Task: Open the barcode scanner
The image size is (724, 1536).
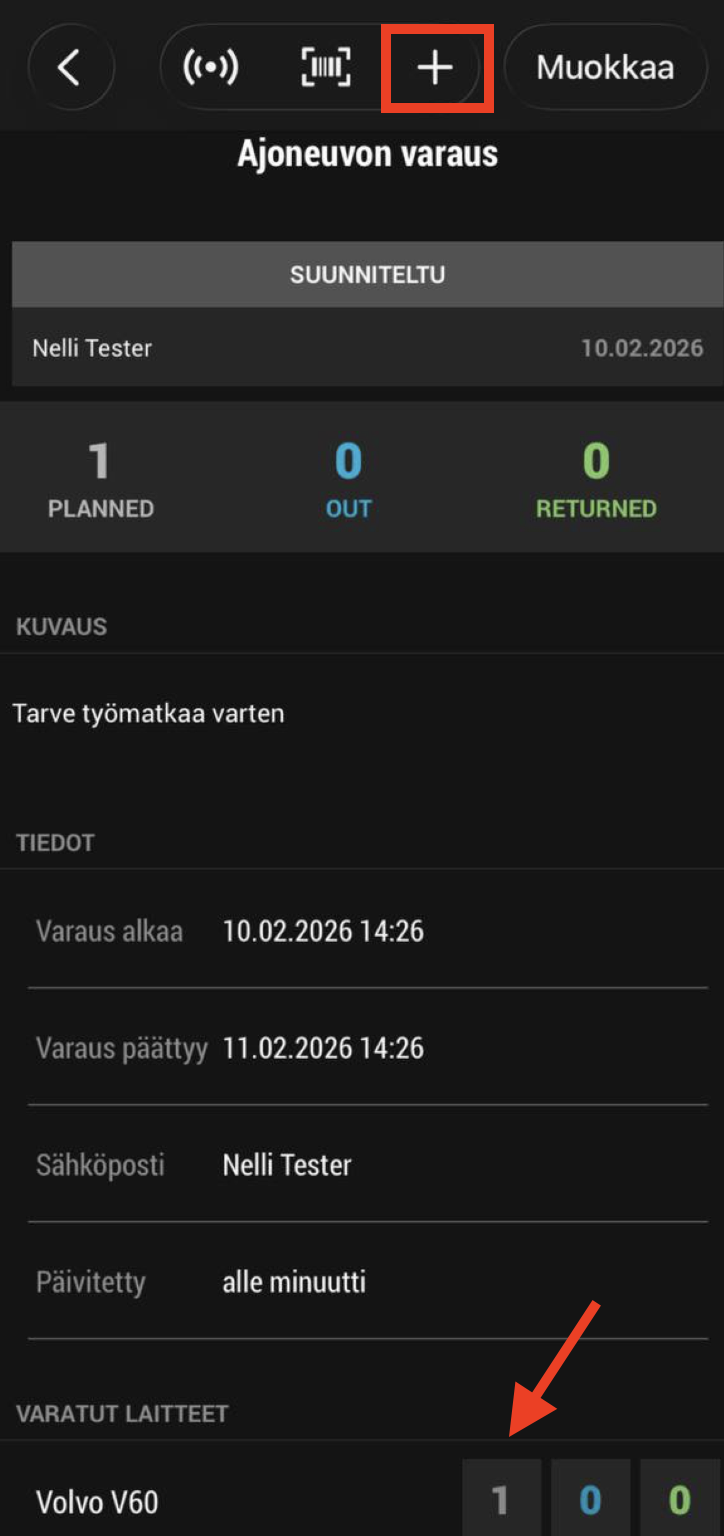Action: [x=326, y=68]
